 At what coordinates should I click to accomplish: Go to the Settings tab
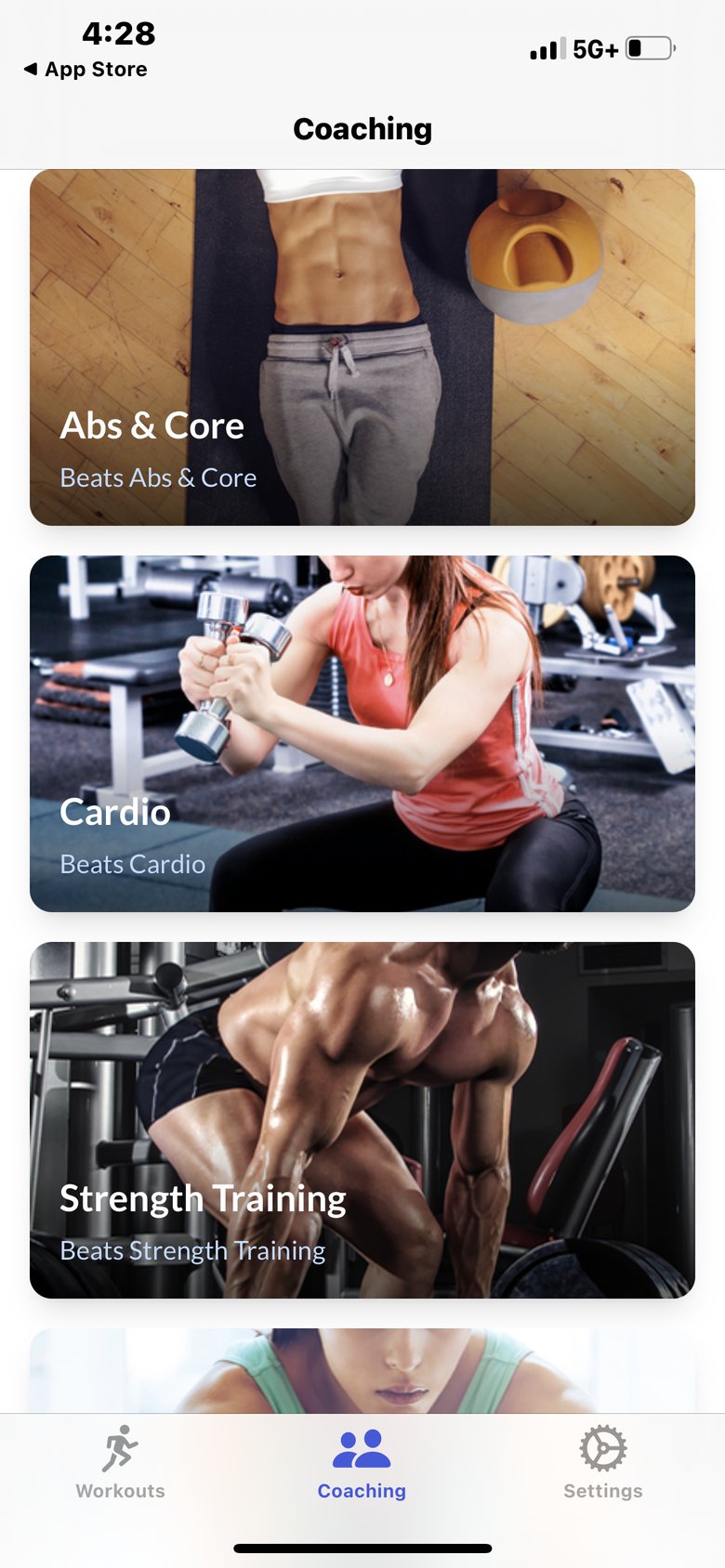pos(603,1463)
